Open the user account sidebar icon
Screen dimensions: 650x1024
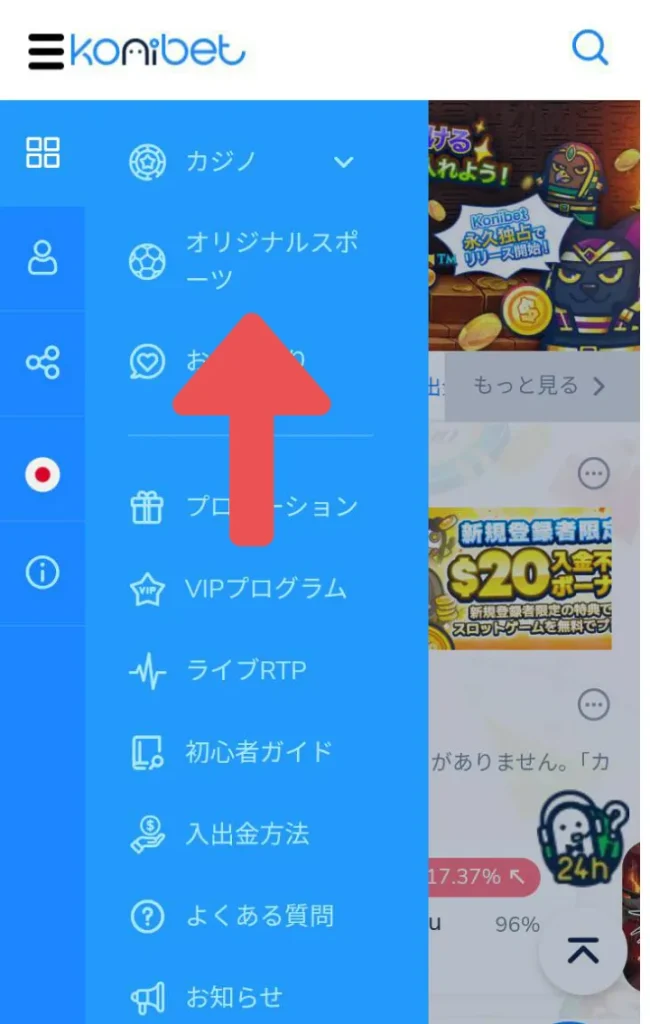(x=42, y=258)
